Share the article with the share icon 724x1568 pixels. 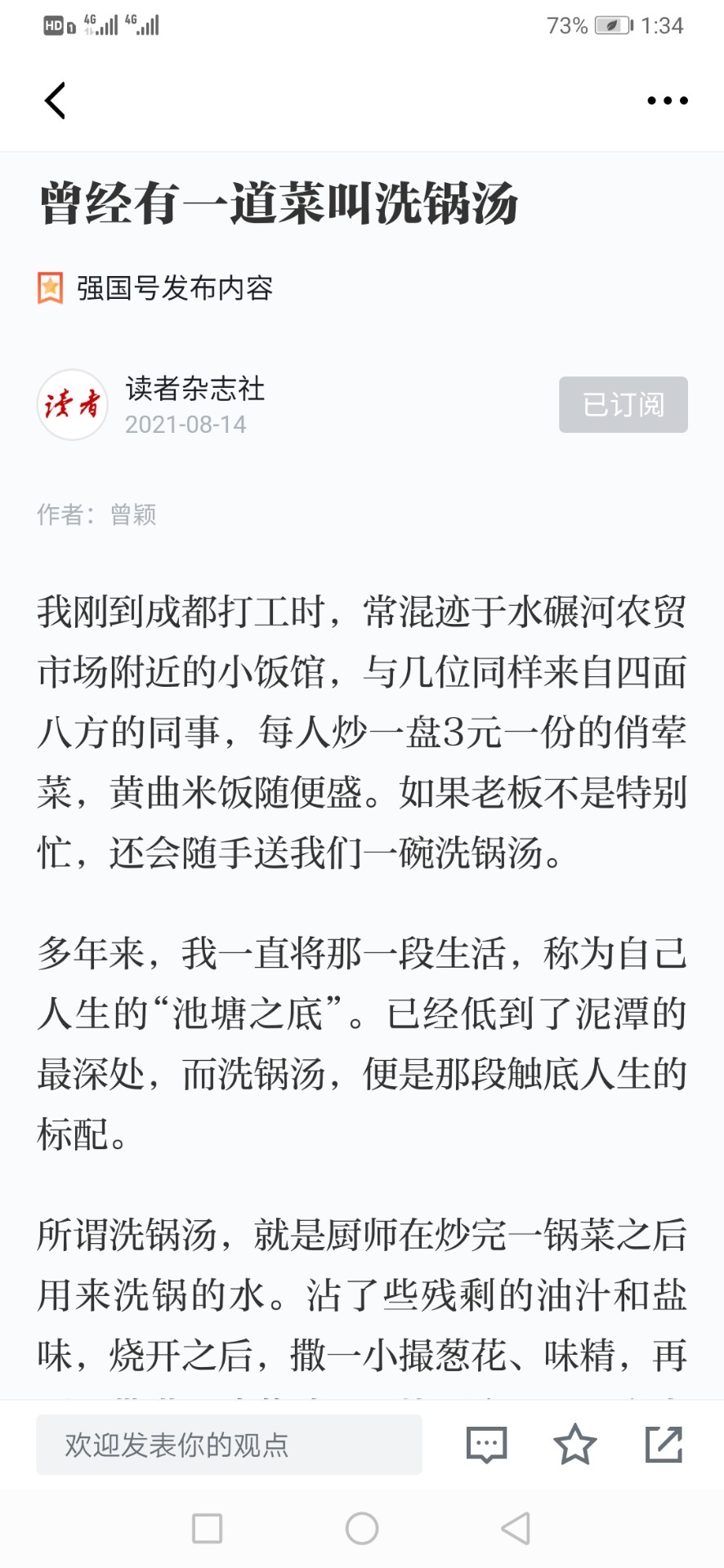pos(664,1444)
